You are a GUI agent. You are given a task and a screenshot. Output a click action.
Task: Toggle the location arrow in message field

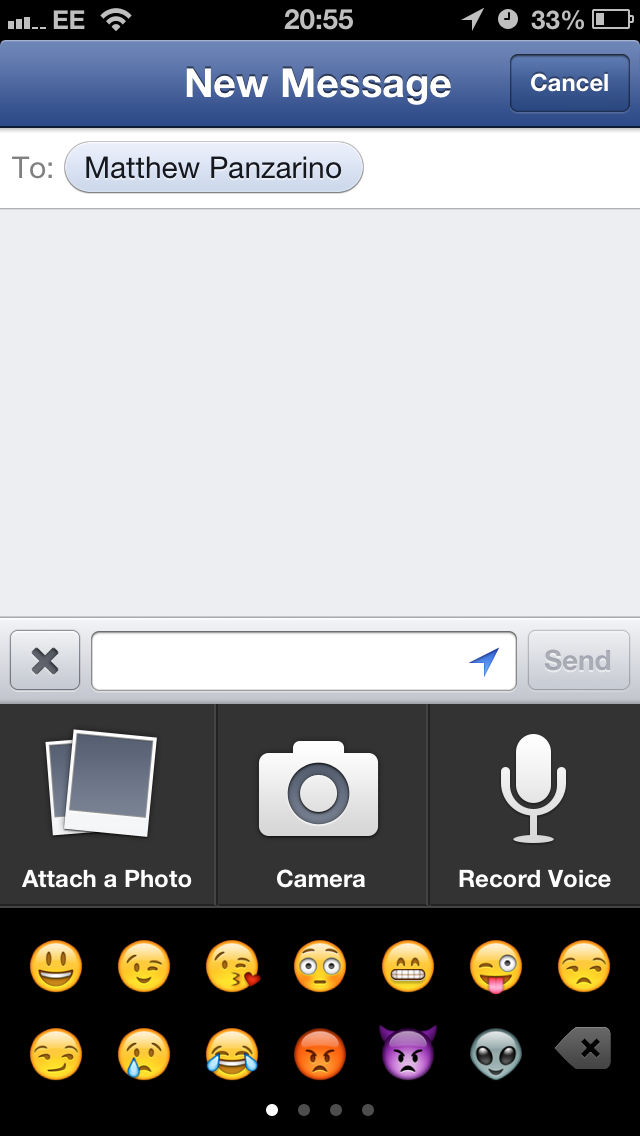pyautogui.click(x=483, y=661)
